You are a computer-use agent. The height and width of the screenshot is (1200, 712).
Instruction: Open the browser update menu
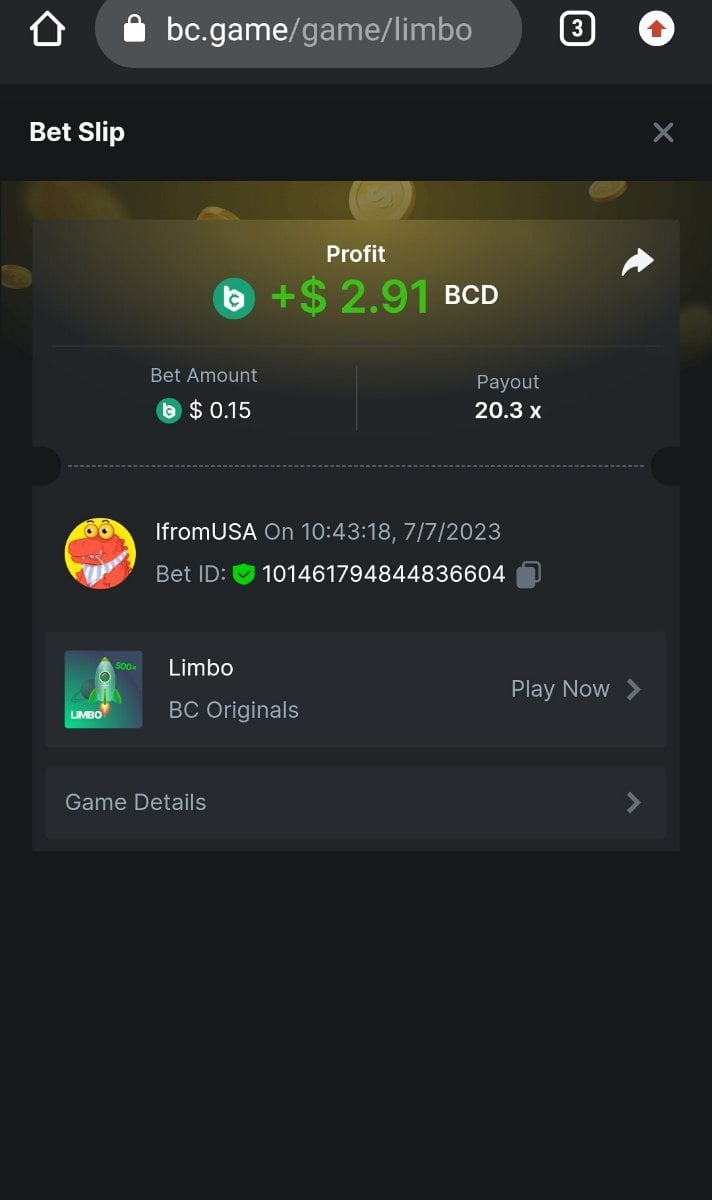pos(656,29)
